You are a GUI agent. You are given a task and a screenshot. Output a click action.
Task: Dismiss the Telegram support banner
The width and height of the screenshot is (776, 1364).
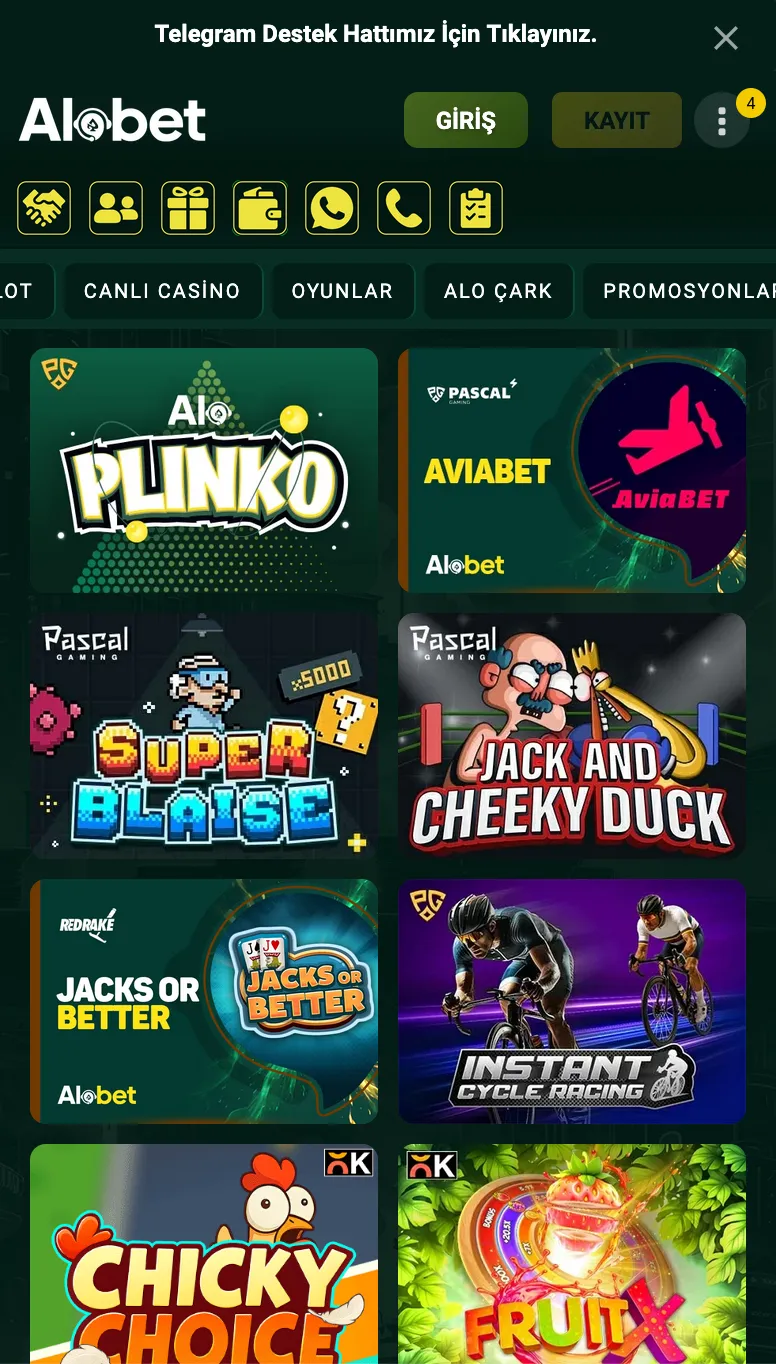click(725, 38)
